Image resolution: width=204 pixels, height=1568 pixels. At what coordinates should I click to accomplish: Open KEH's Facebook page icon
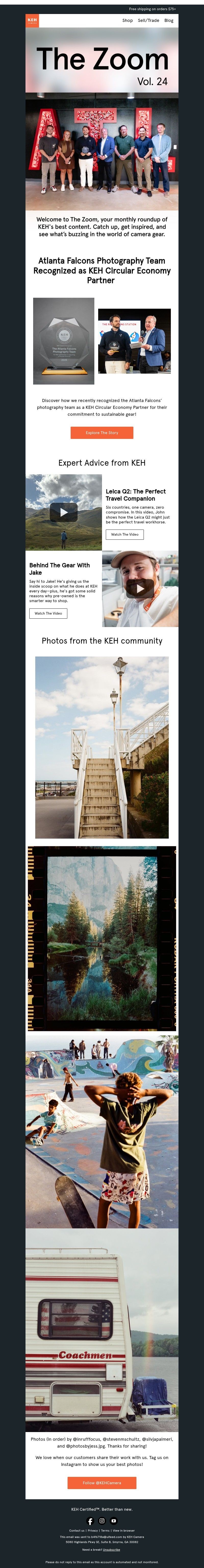coord(90,1521)
